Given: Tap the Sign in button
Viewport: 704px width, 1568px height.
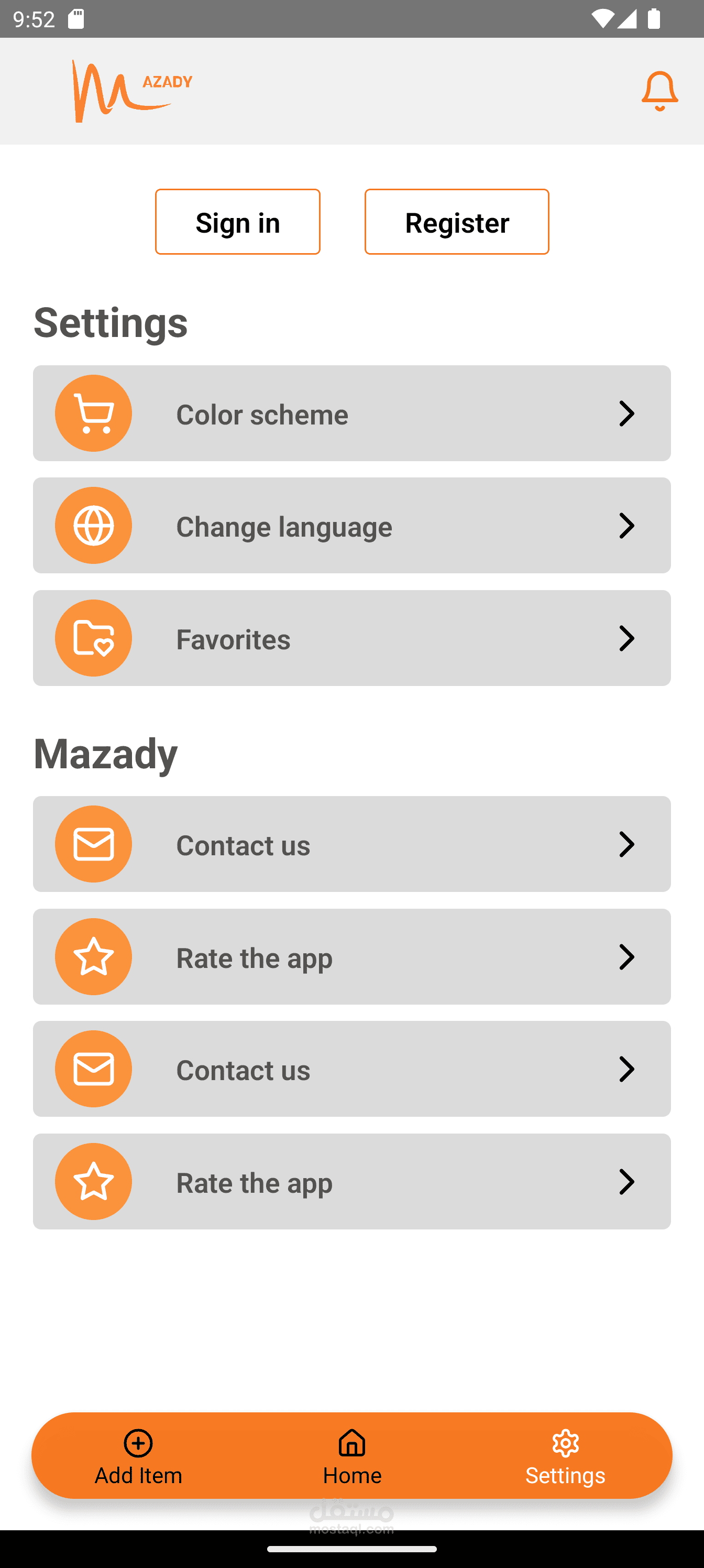Looking at the screenshot, I should (x=237, y=222).
